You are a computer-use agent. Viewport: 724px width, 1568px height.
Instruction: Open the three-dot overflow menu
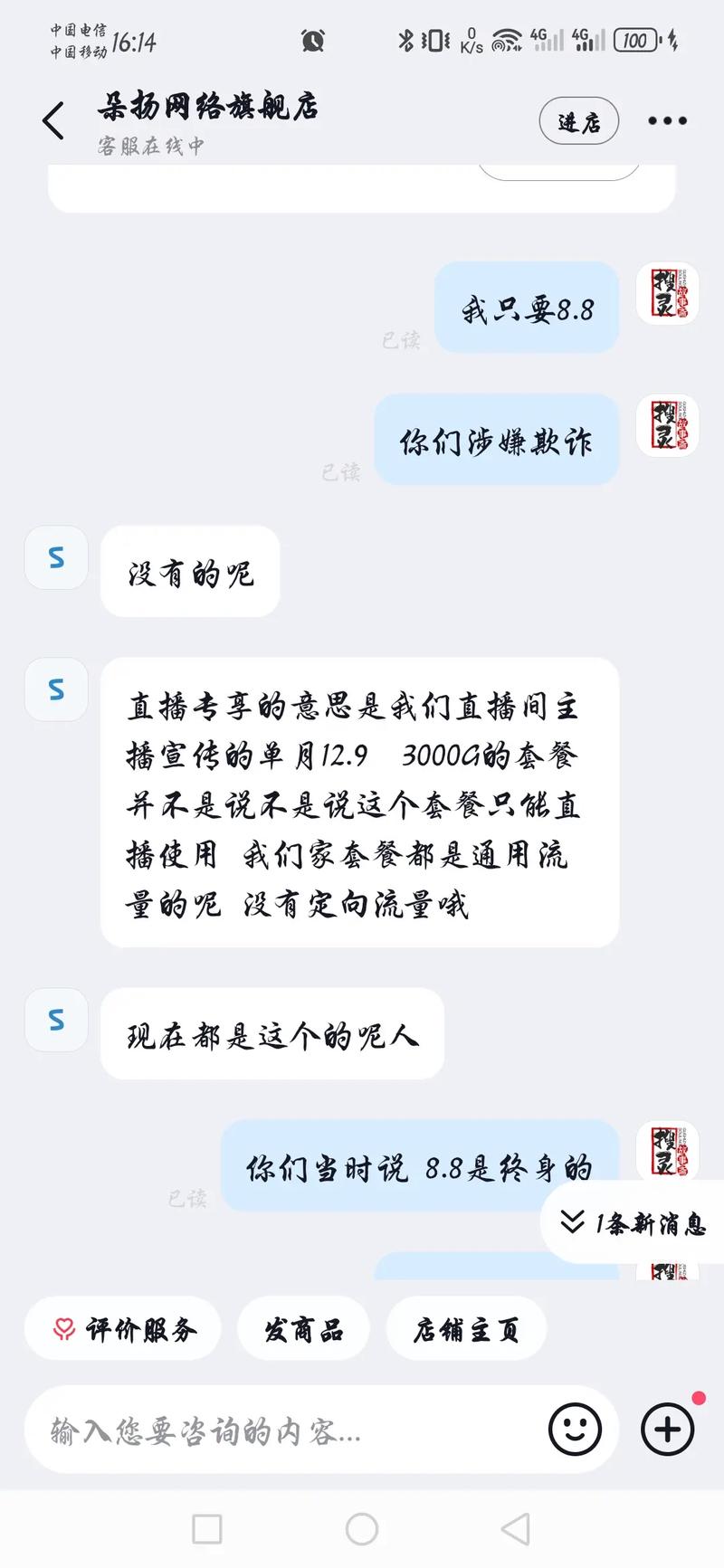pos(667,120)
